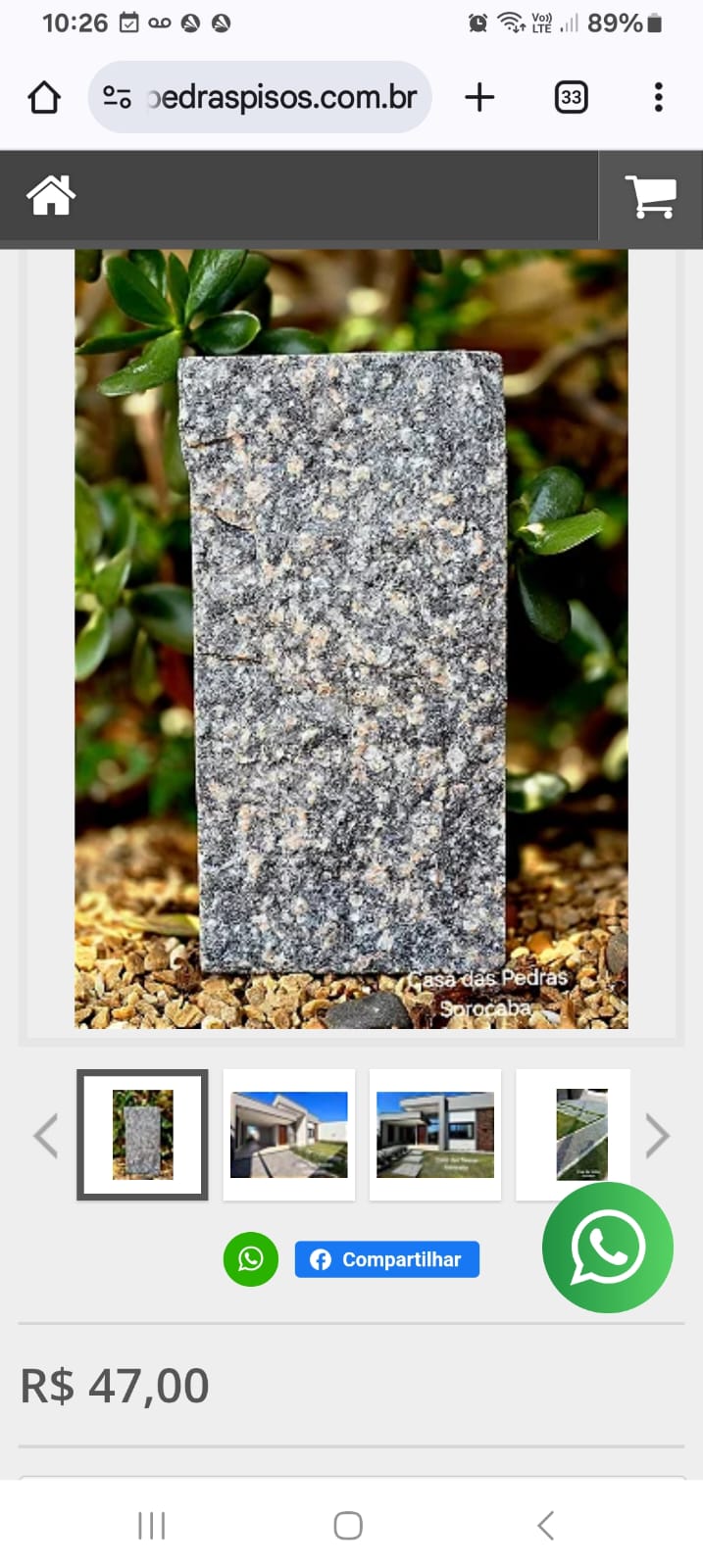Select the house with brick wall thumbnail
This screenshot has height=1568, width=703.
[435, 1135]
